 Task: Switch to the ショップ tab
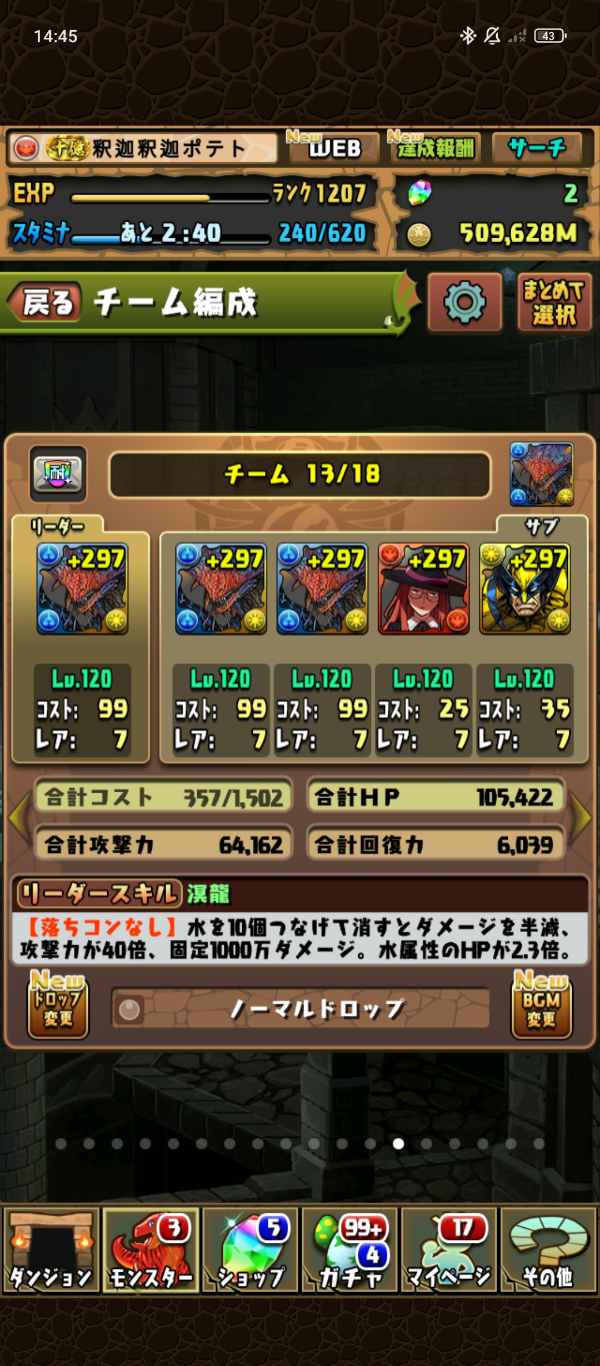click(x=250, y=1250)
